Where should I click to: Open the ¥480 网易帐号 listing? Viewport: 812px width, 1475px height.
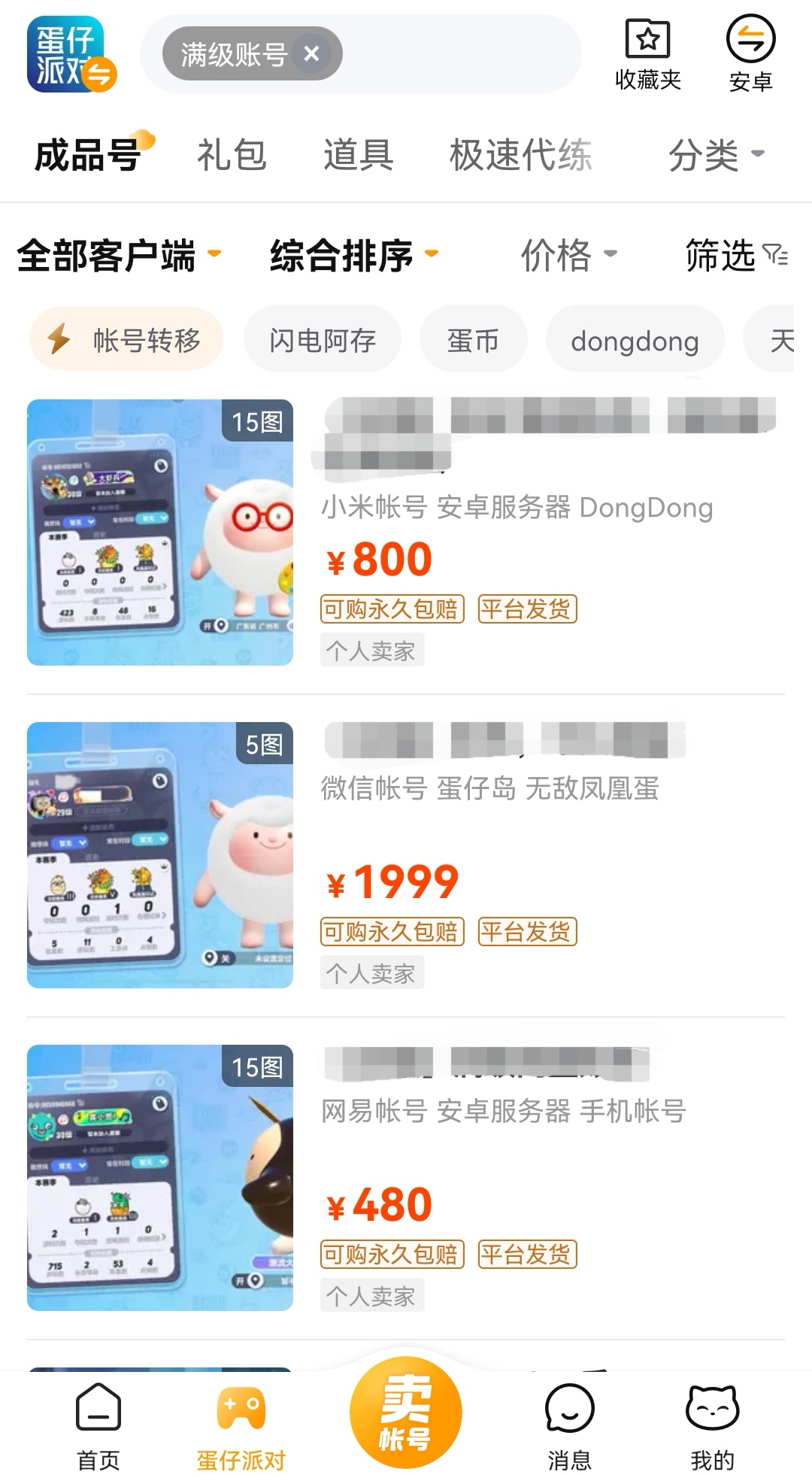point(406,1177)
